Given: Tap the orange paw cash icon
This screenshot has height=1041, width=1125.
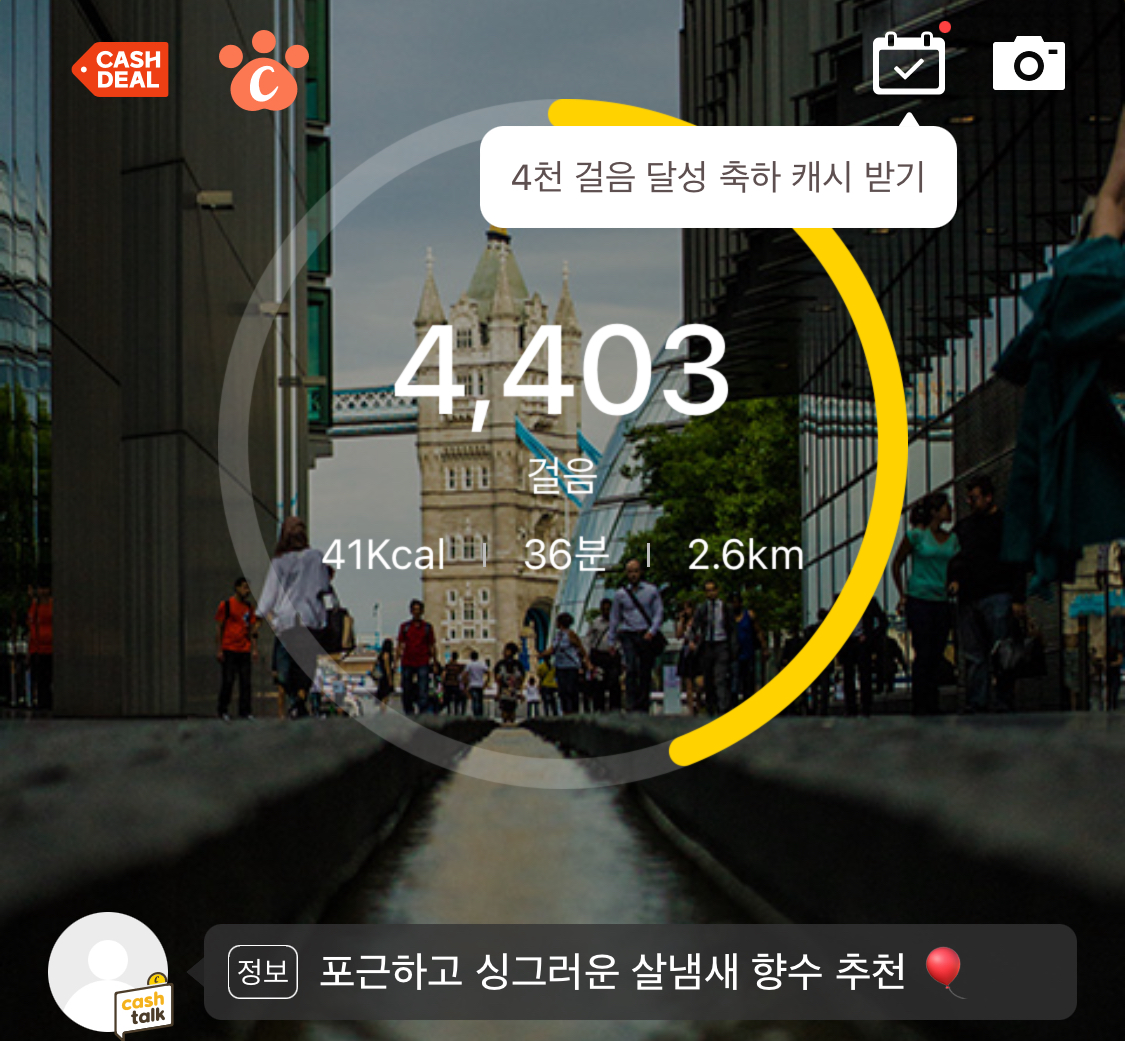Looking at the screenshot, I should click(263, 71).
